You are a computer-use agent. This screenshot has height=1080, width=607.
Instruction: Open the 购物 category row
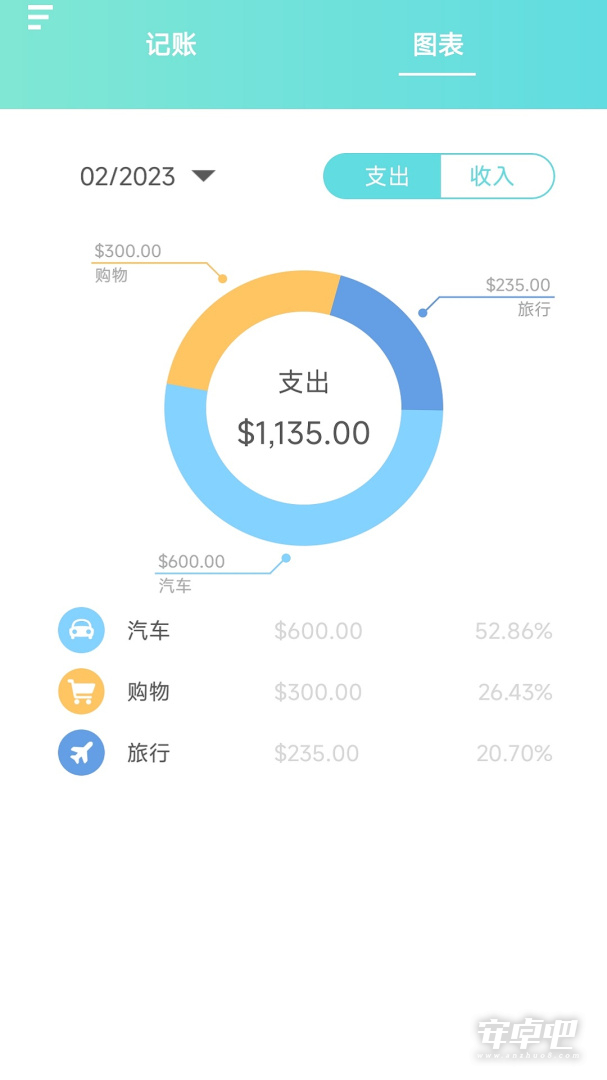[305, 692]
